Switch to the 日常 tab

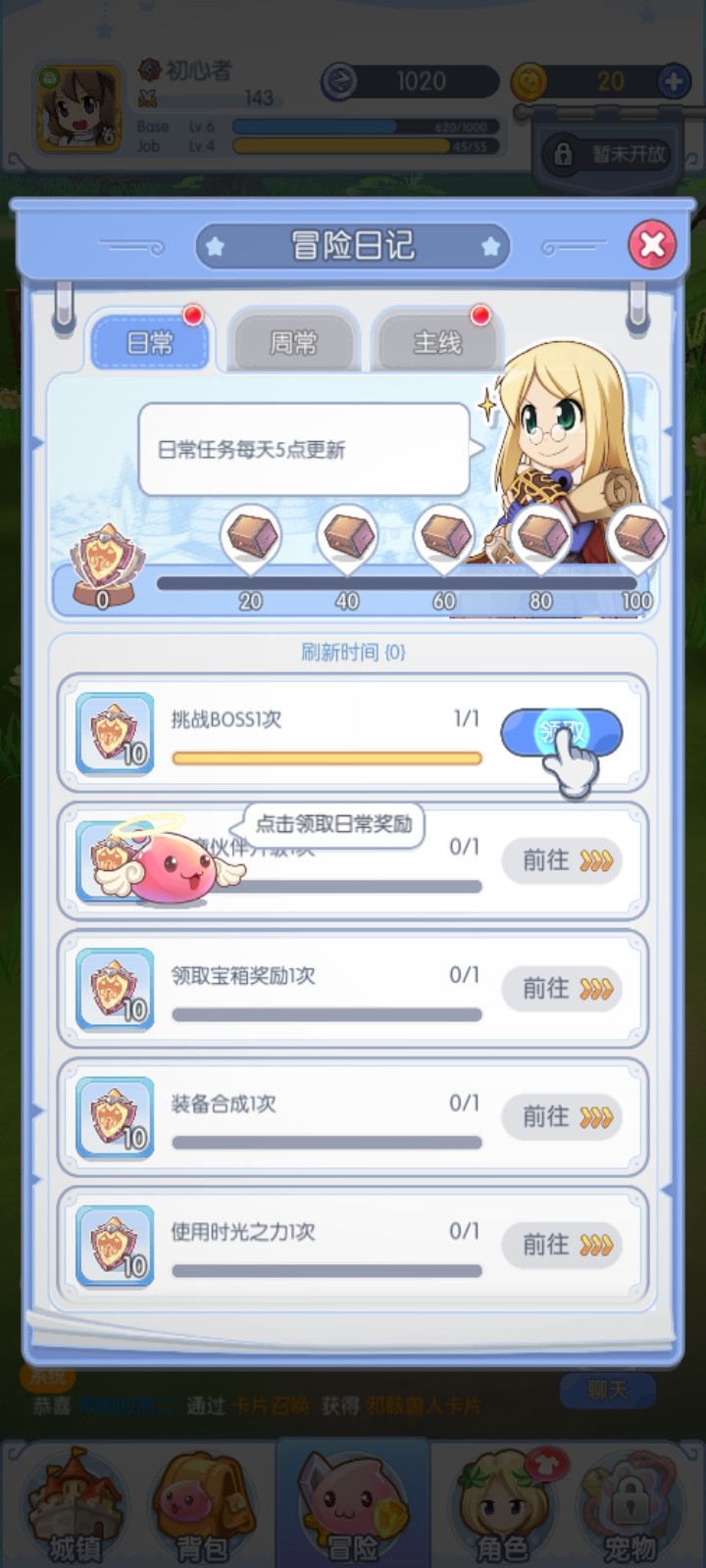[x=150, y=342]
